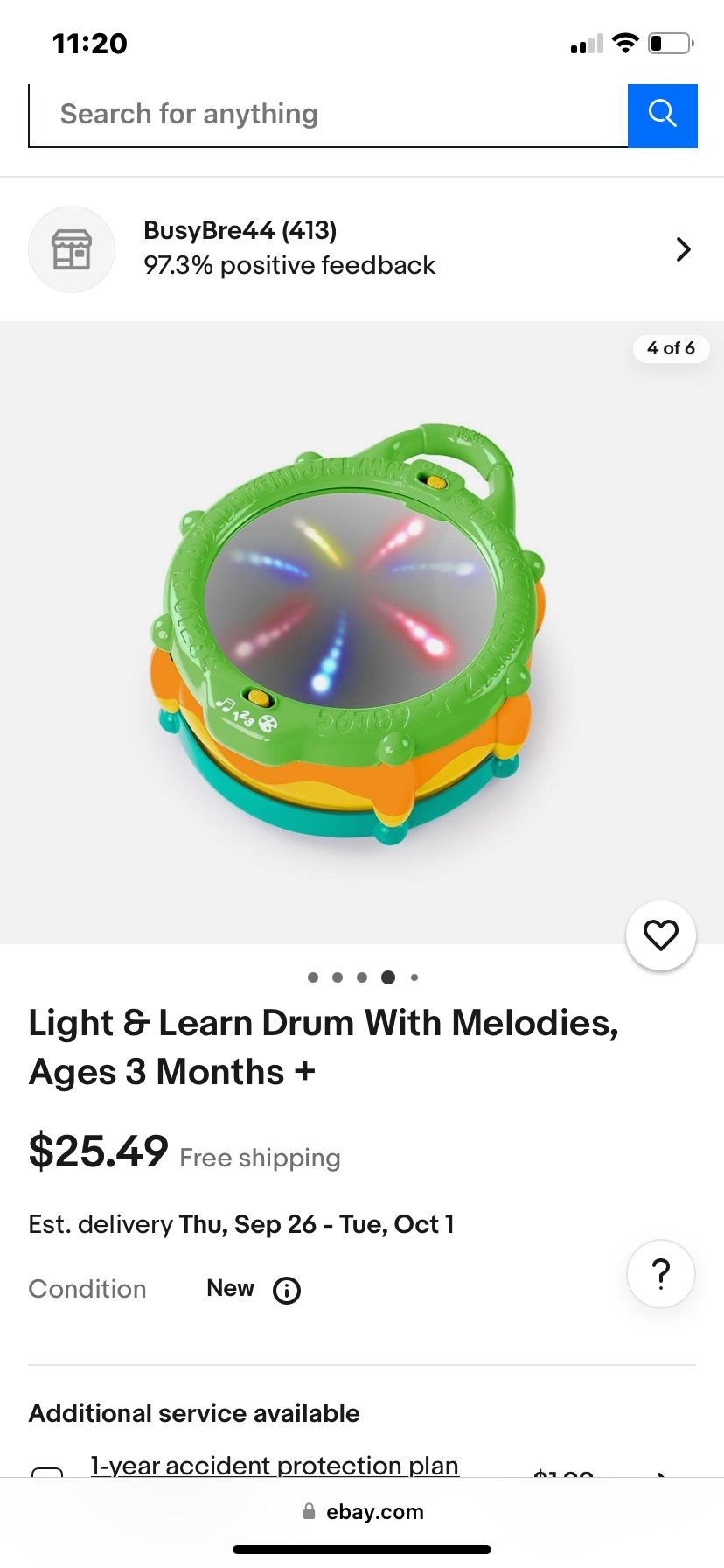
Task: Open seller BusyBre44's profile
Action: 361,248
